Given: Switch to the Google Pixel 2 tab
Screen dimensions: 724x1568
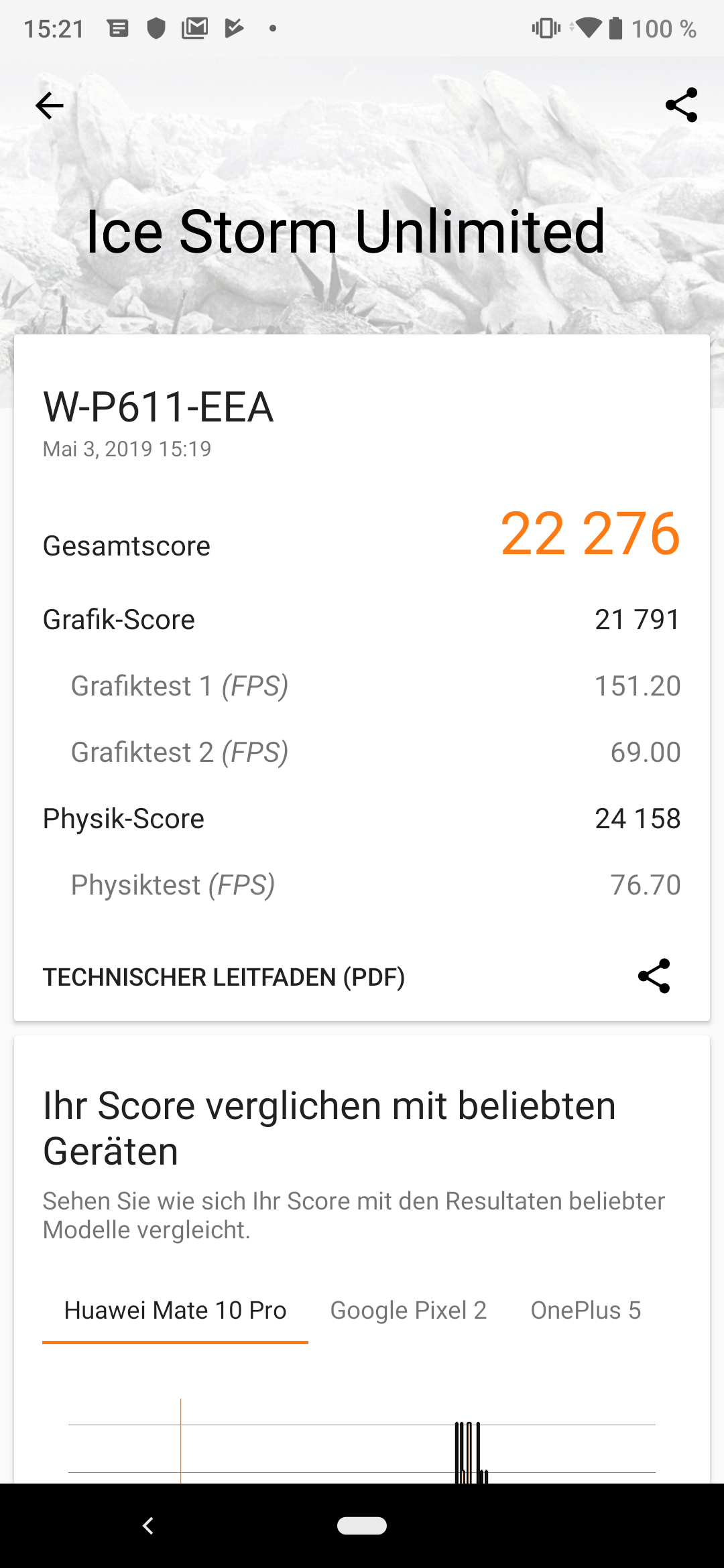Looking at the screenshot, I should click(408, 1310).
